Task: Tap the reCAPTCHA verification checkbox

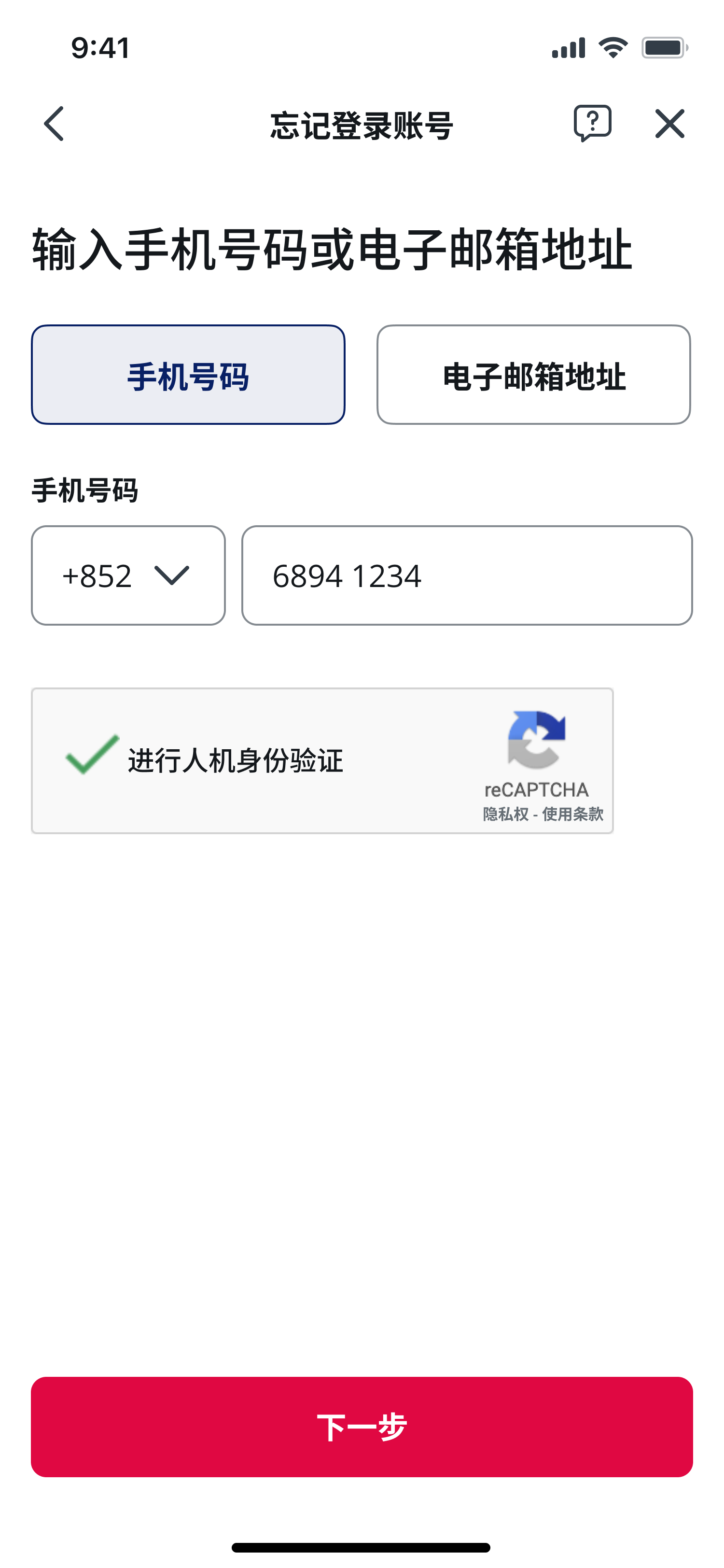Action: 92,756
